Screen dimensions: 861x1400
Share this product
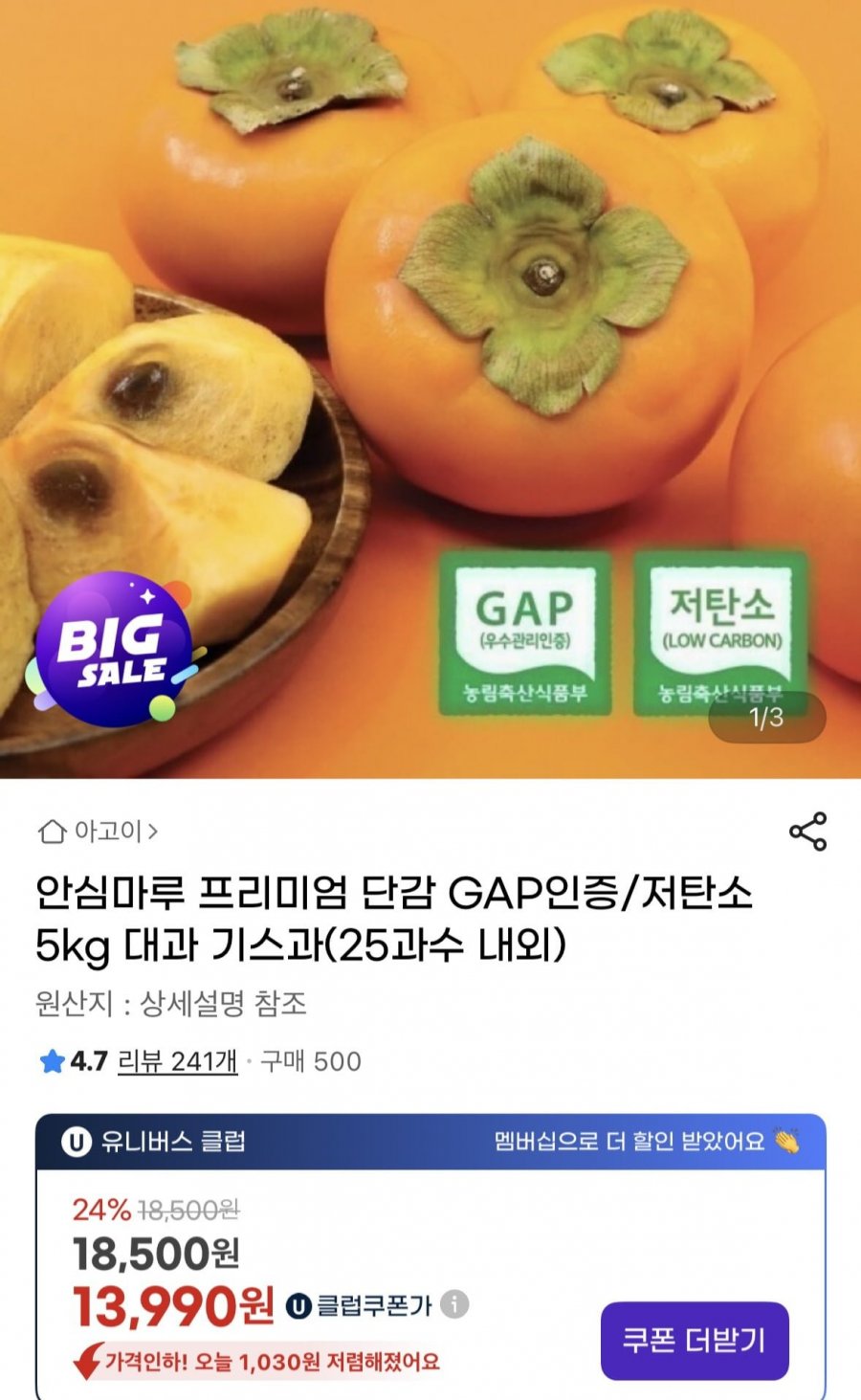pos(807,832)
